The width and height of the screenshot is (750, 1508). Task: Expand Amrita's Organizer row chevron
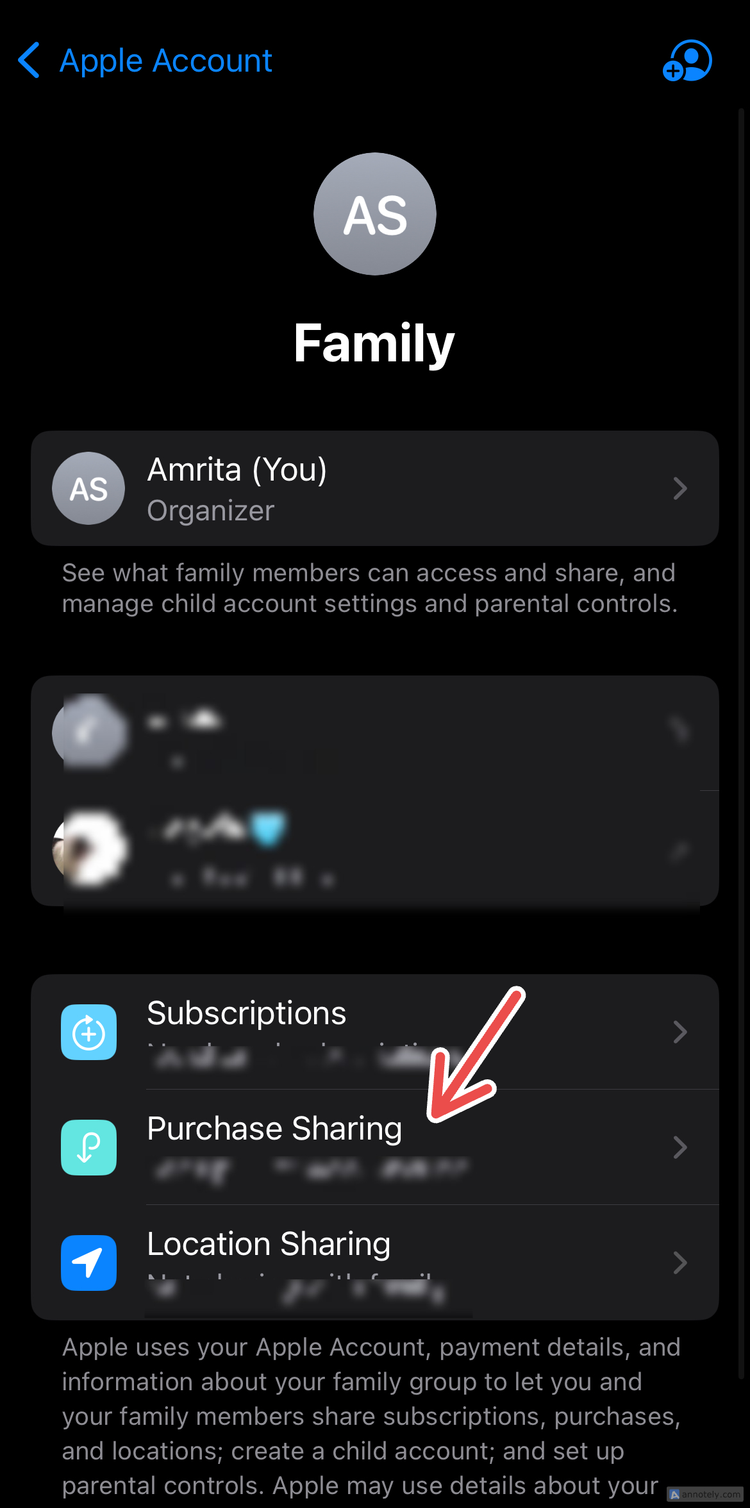[680, 489]
